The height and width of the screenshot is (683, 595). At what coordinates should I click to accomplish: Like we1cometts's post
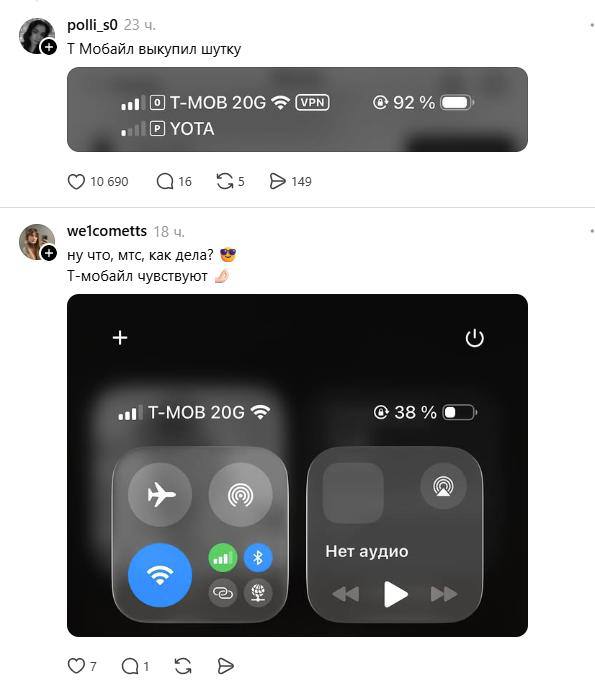[76, 666]
